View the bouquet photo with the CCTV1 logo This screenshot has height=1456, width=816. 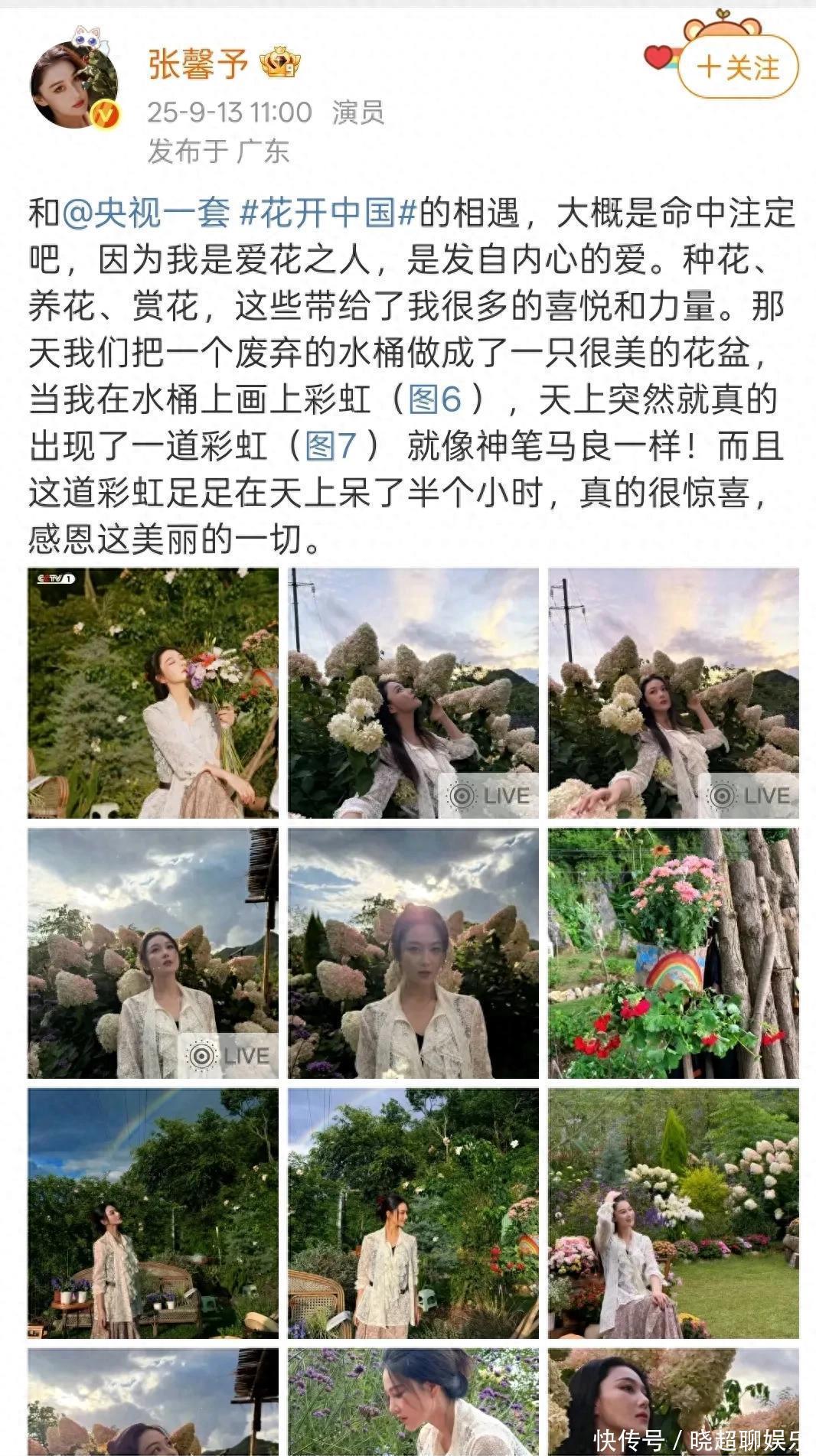pos(153,693)
